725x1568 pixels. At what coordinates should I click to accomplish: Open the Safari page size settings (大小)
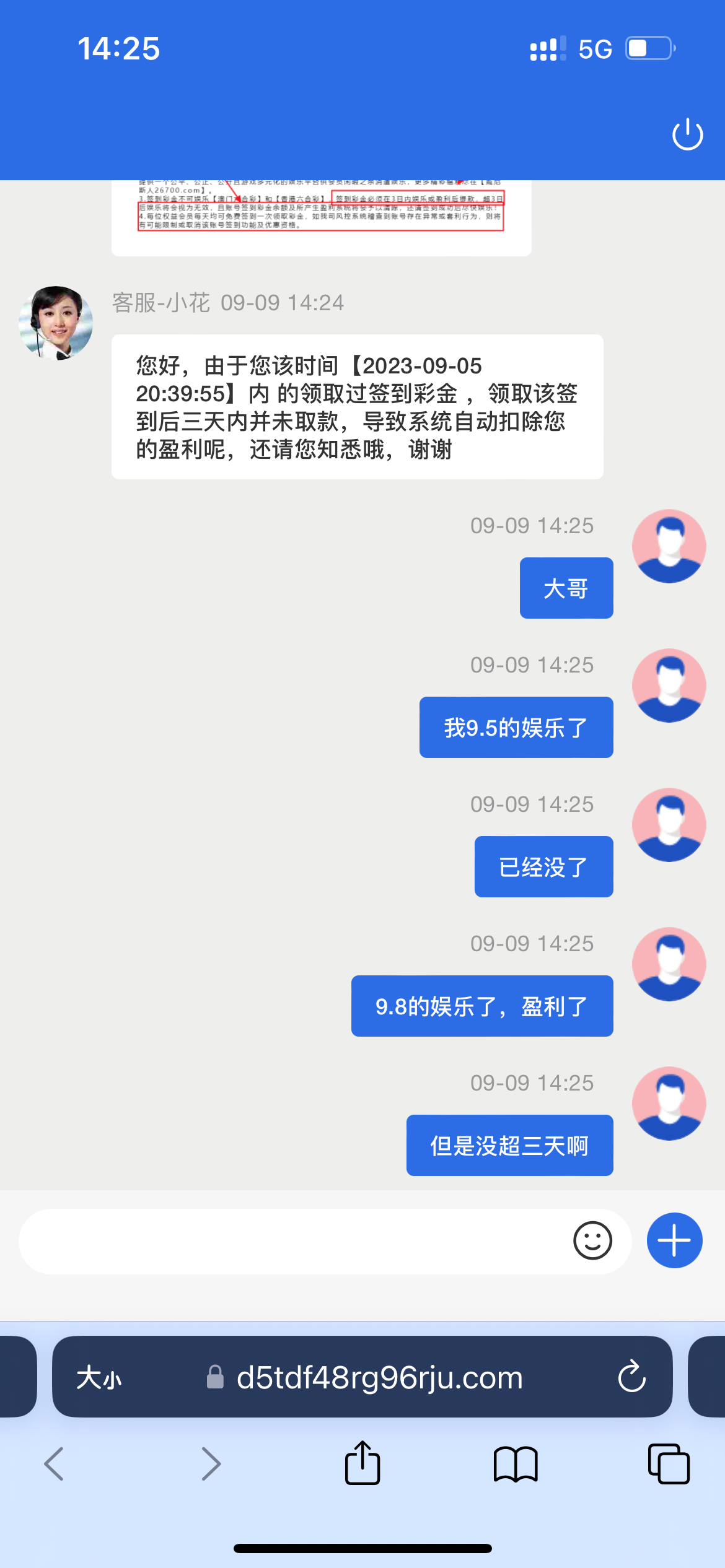pyautogui.click(x=99, y=1378)
